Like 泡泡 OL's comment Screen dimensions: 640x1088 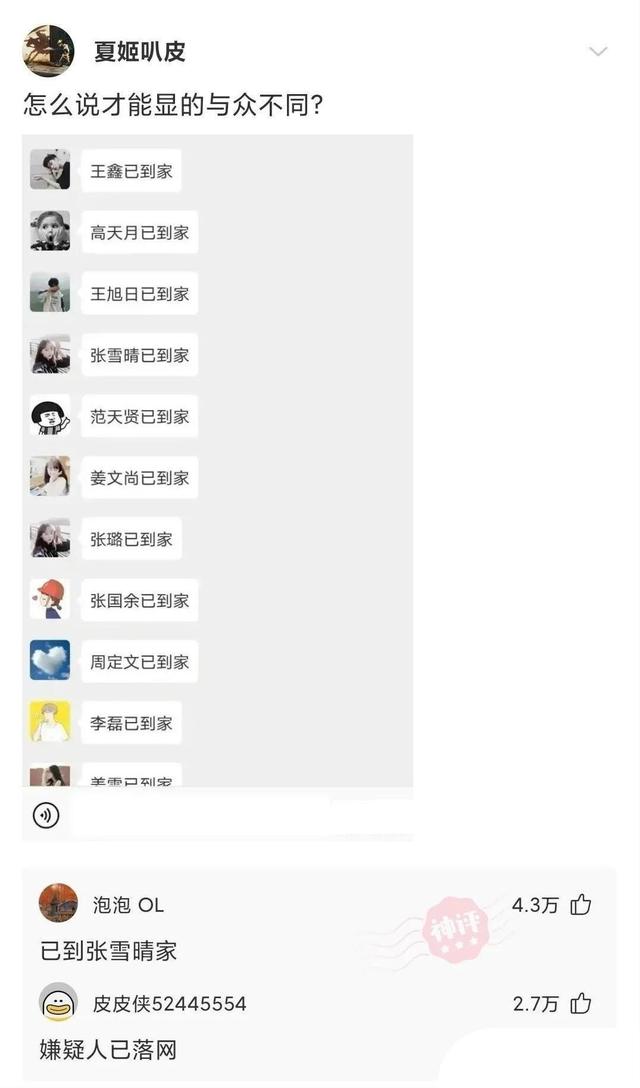[581, 905]
